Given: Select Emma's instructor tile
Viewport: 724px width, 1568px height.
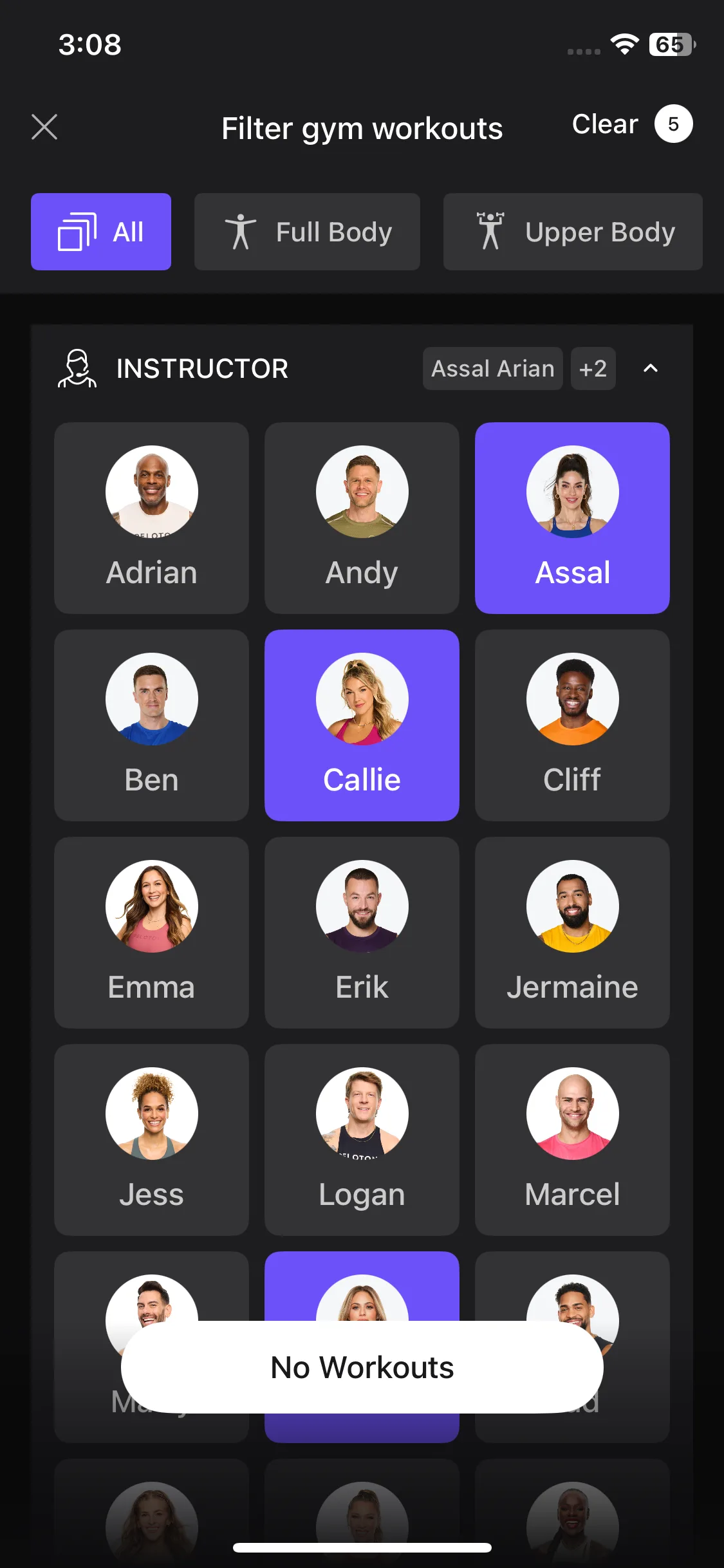Looking at the screenshot, I should point(151,933).
